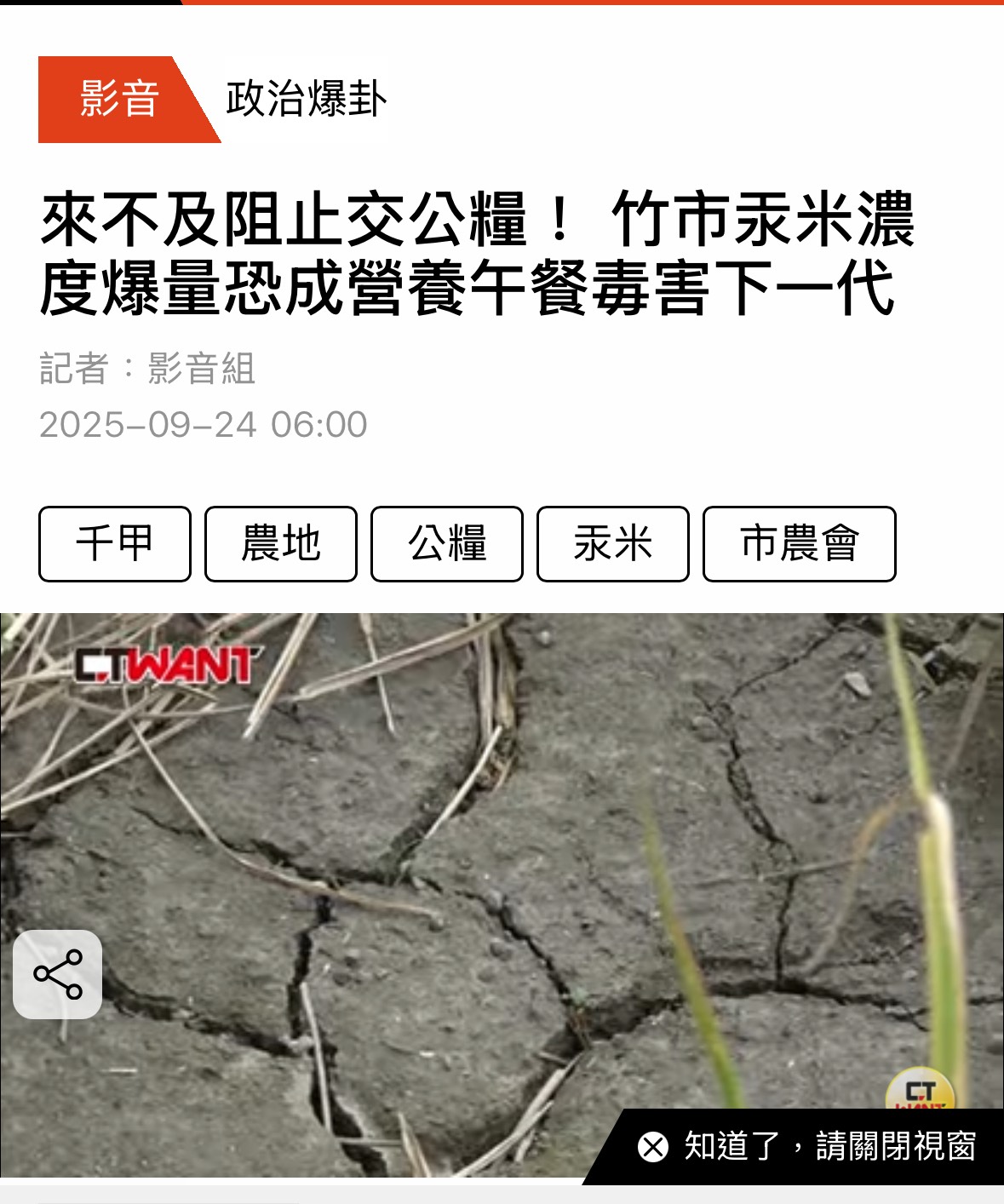Open the 市農會 tag chip
The image size is (1004, 1204).
800,544
